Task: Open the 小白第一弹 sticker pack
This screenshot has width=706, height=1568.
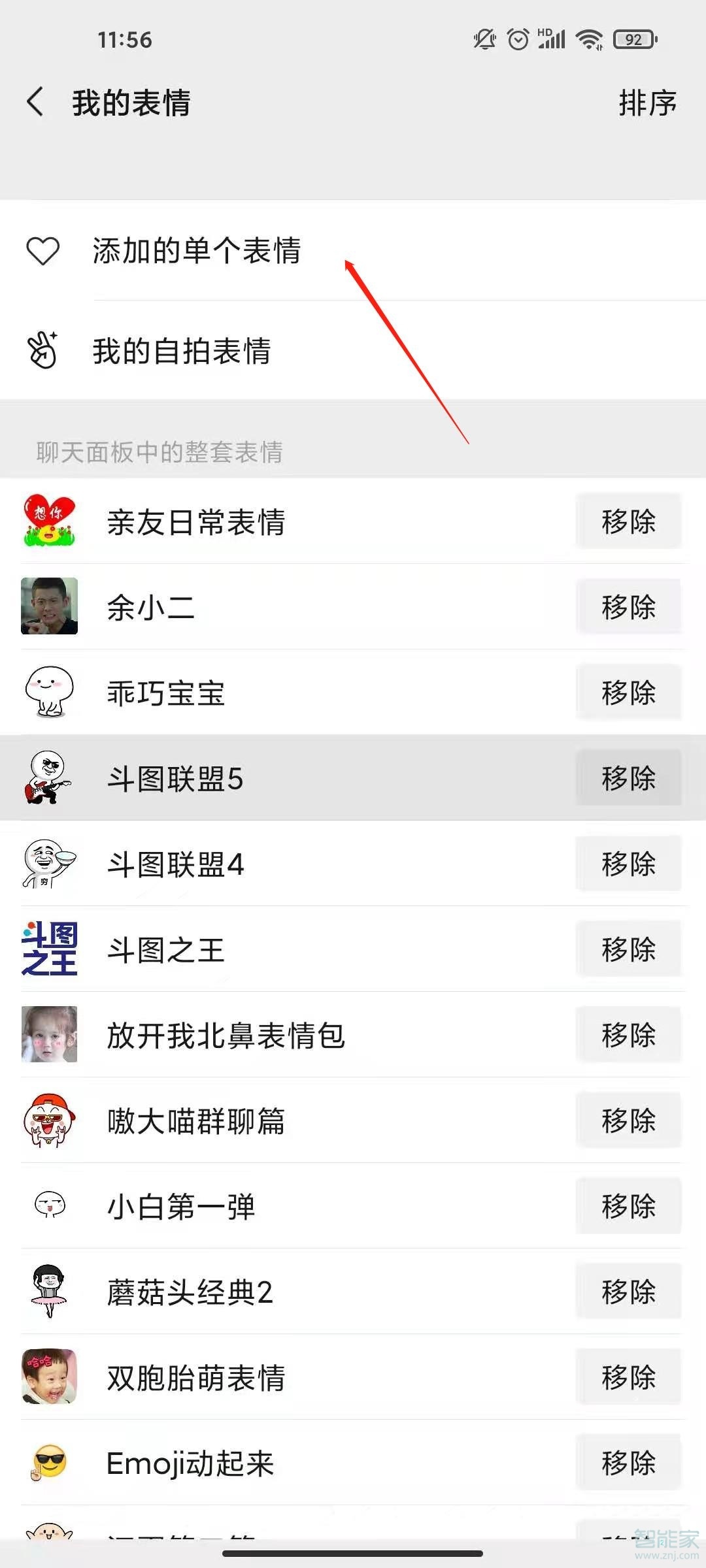Action: pos(180,1207)
